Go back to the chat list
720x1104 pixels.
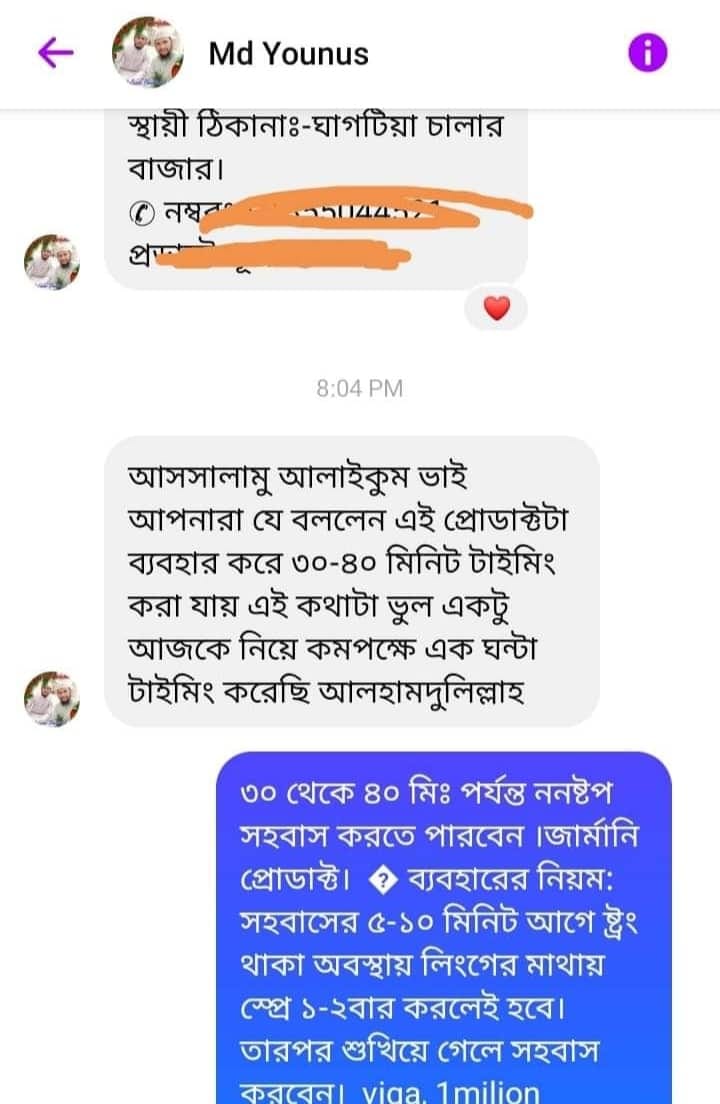click(x=55, y=54)
